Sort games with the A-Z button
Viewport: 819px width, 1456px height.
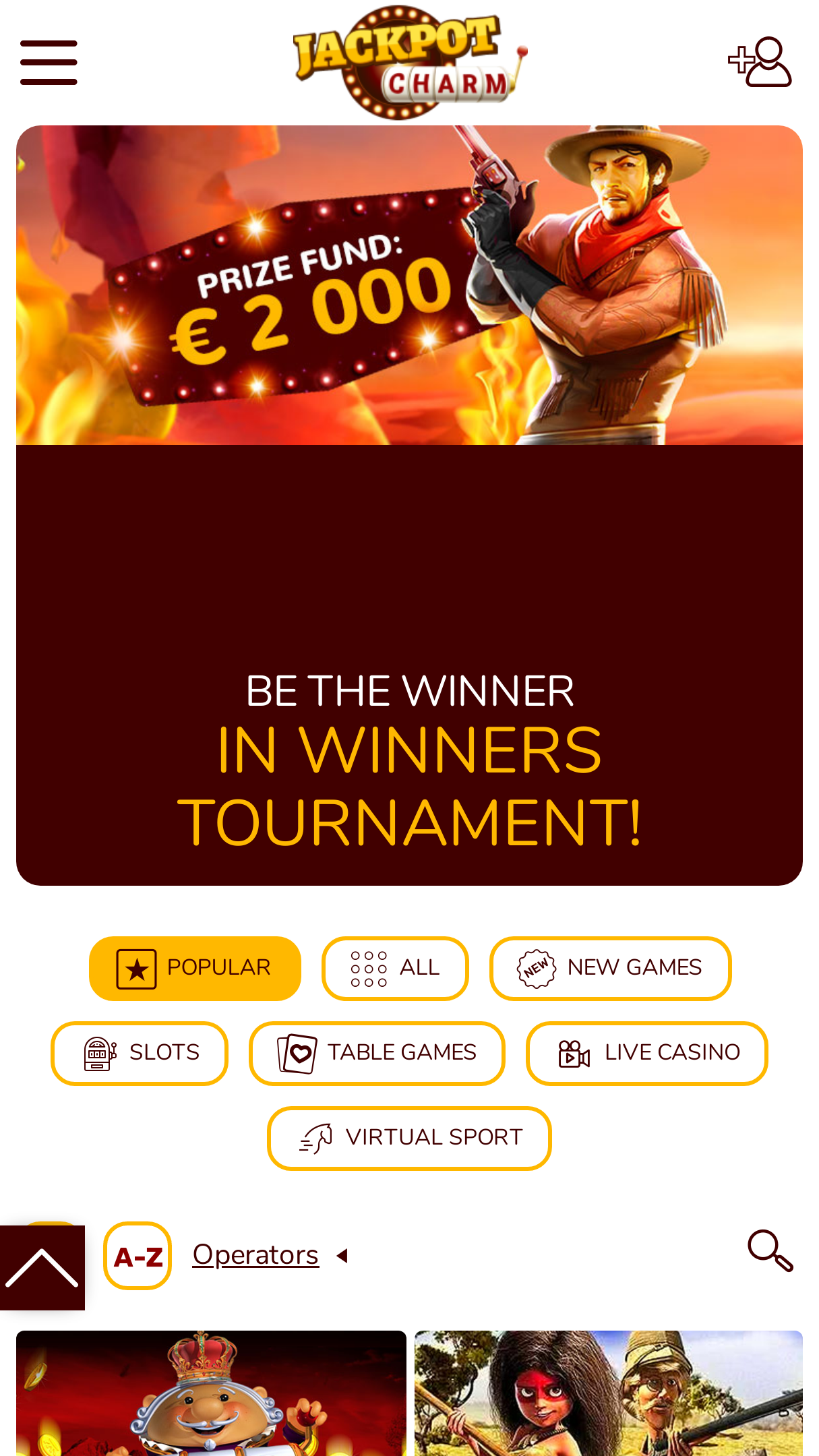coord(138,1256)
